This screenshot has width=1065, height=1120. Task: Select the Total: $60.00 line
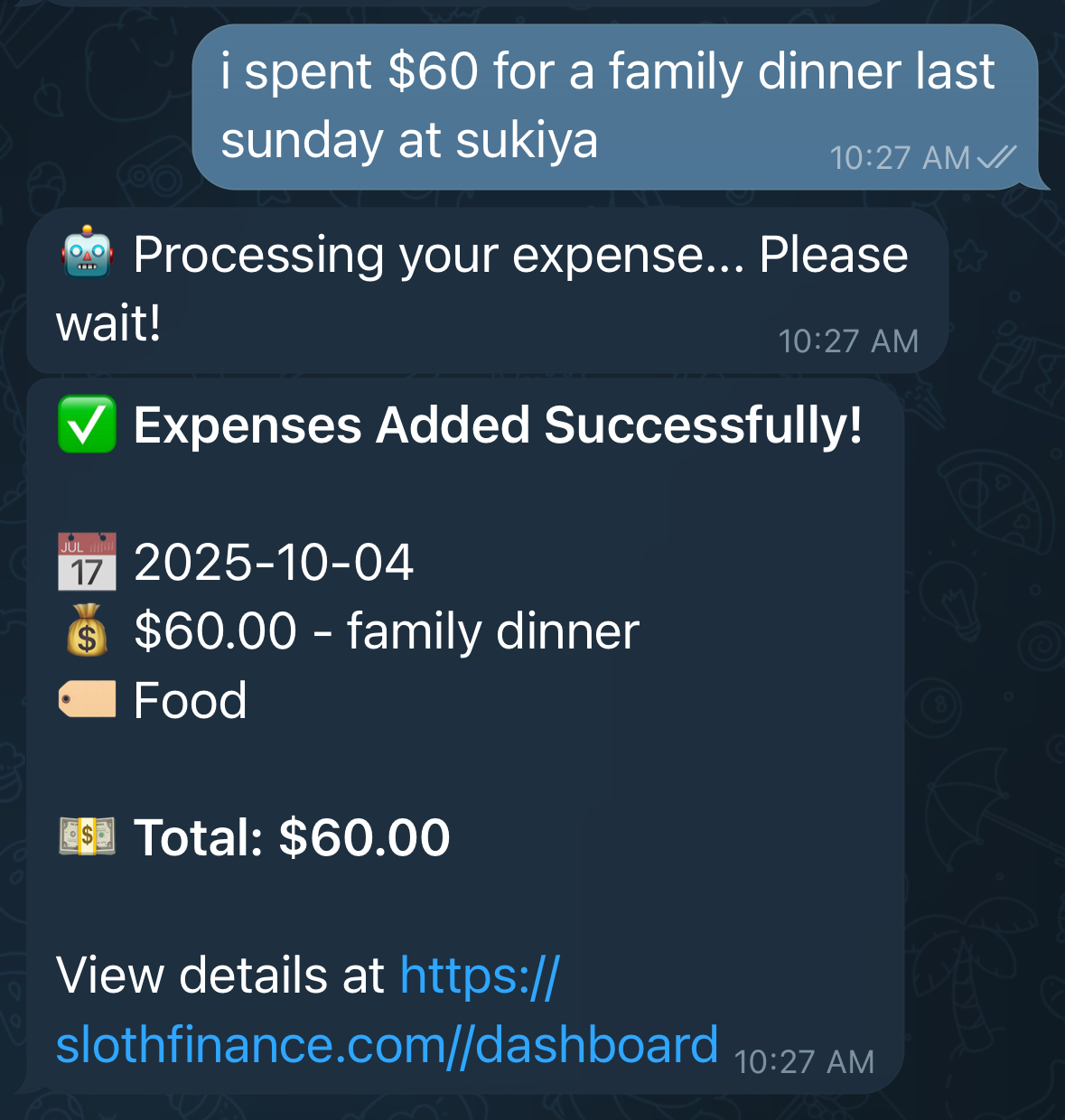294,836
